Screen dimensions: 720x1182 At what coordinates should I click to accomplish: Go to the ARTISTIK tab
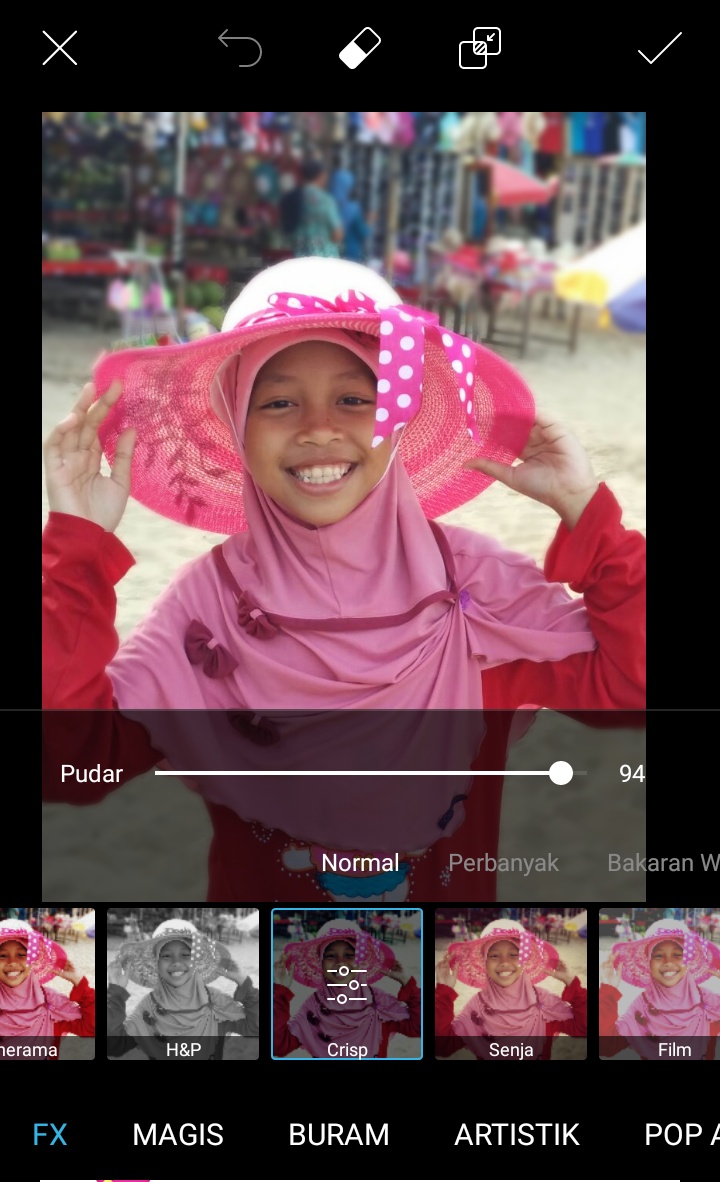(x=517, y=1134)
